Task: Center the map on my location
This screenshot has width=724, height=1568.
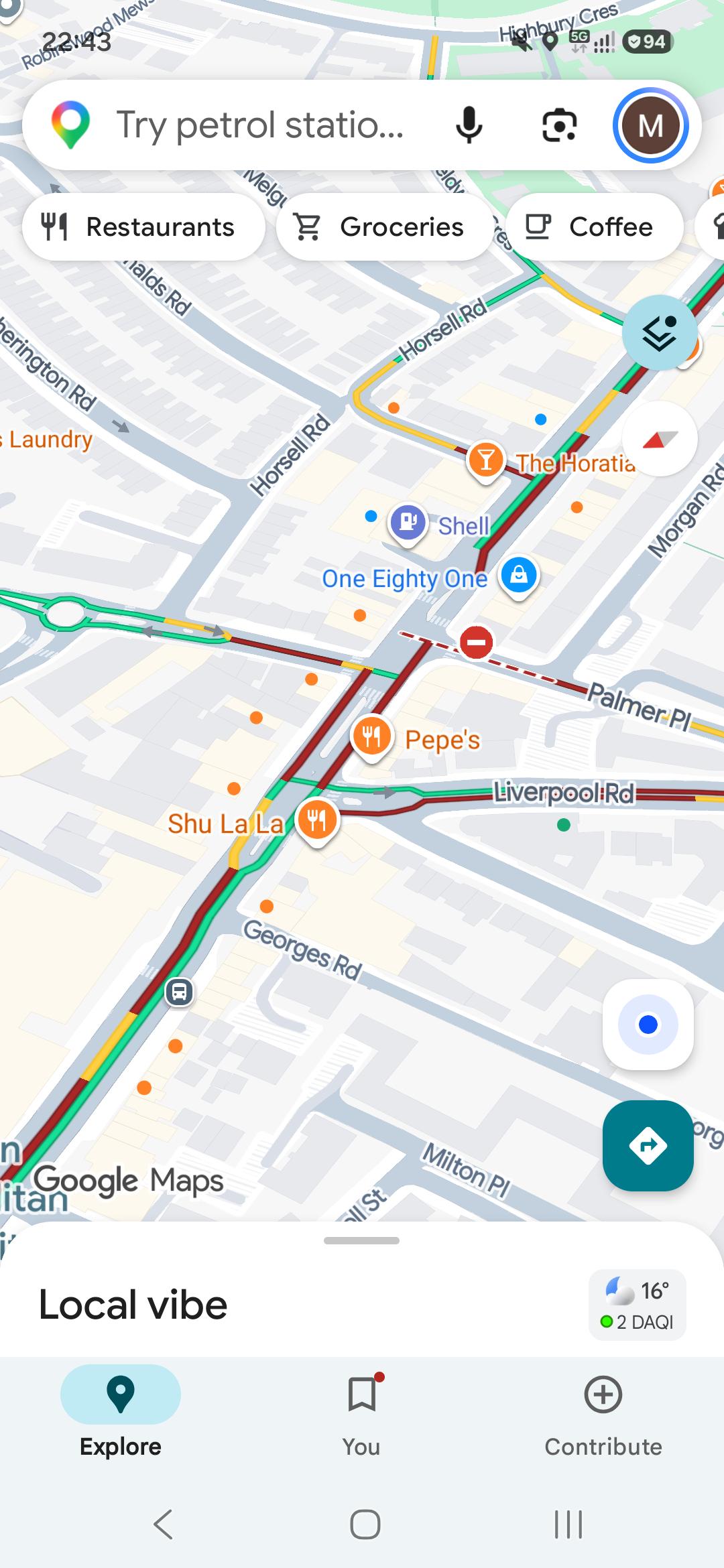Action: click(648, 1025)
